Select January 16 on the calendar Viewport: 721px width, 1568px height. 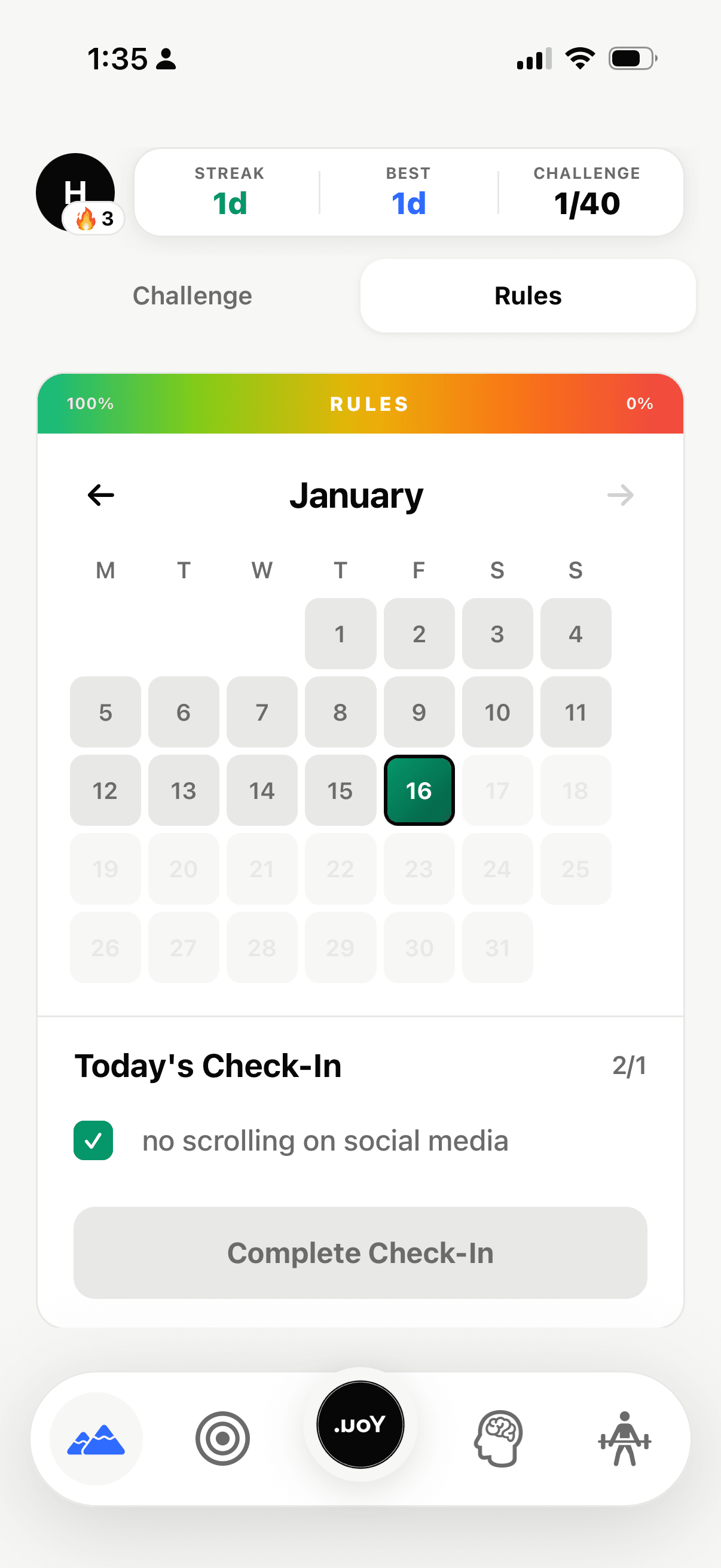418,791
